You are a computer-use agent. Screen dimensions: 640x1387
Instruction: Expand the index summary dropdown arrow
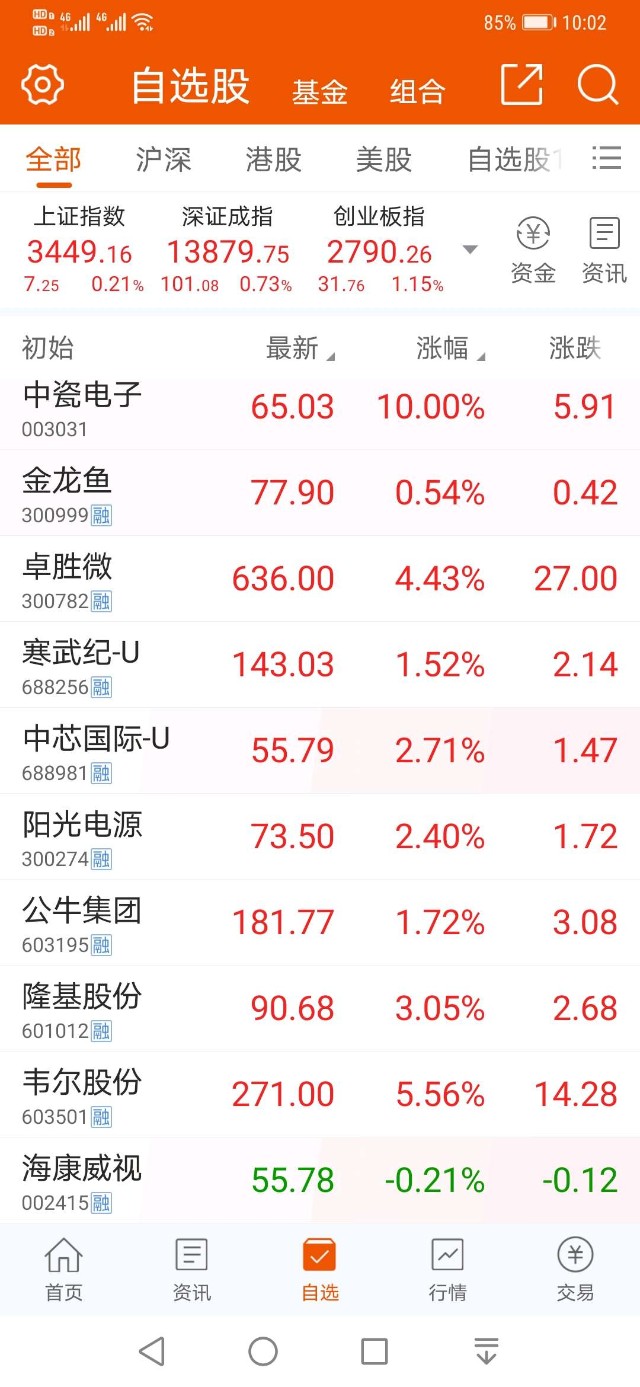pos(470,249)
